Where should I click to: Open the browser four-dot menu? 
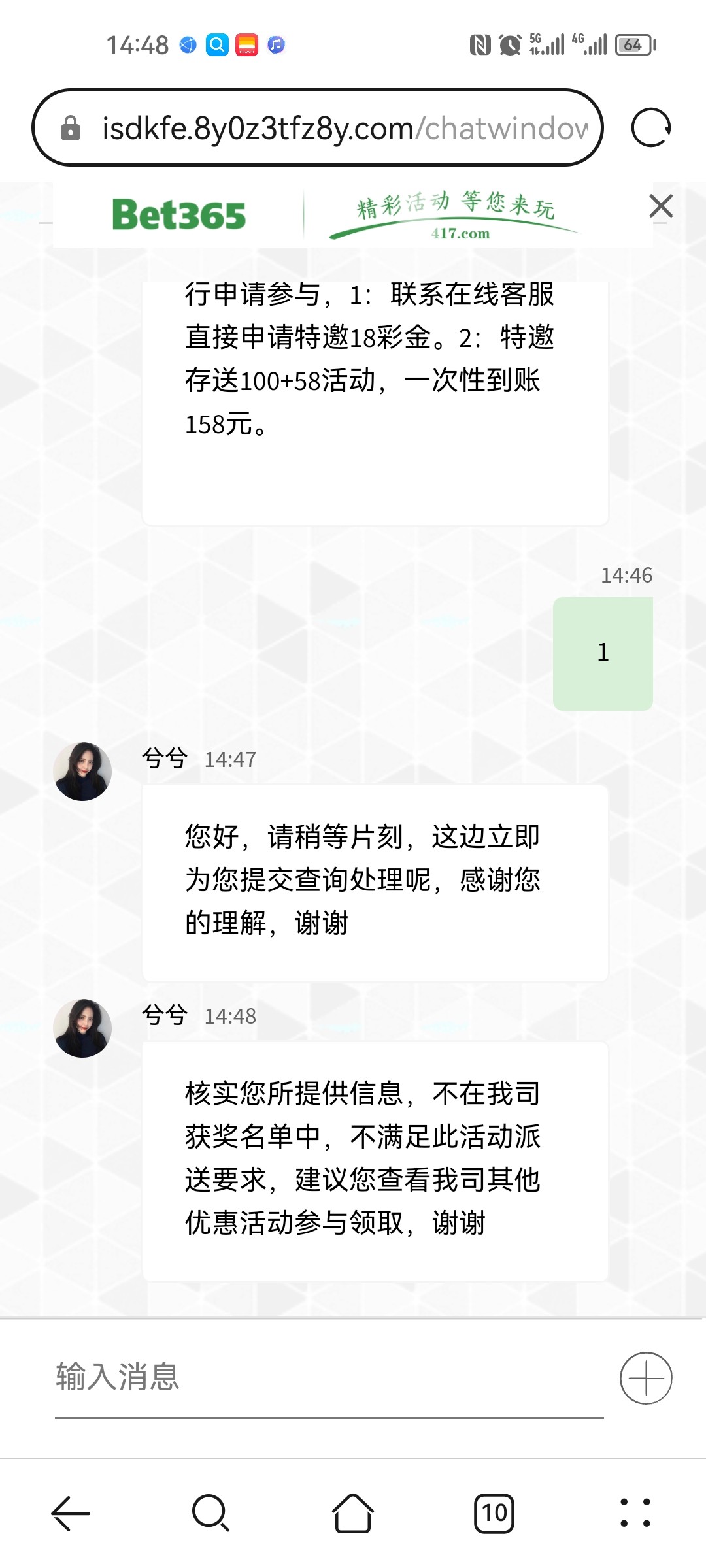635,1512
